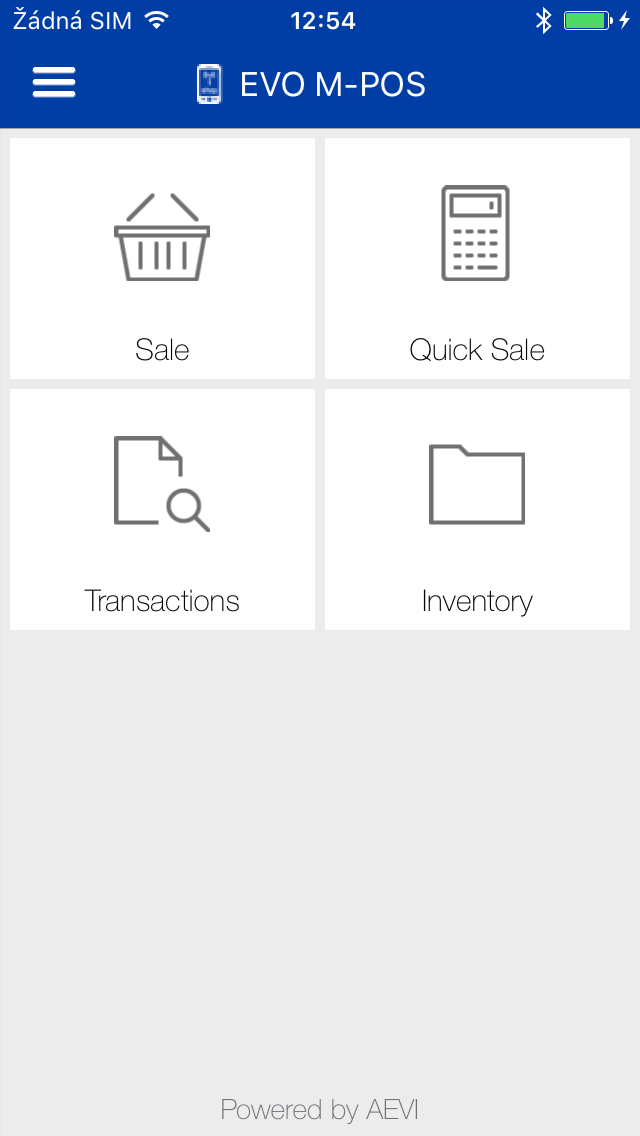Start a Quick Sale

click(x=477, y=259)
